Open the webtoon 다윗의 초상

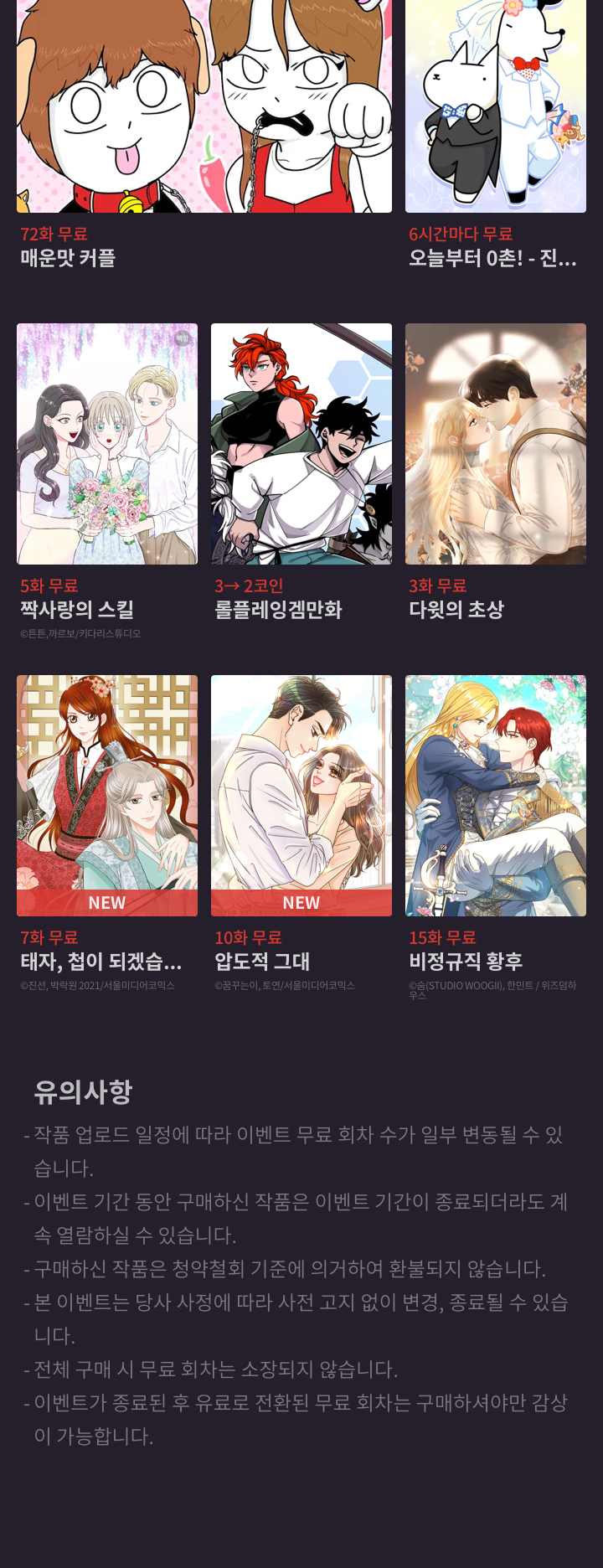[495, 444]
